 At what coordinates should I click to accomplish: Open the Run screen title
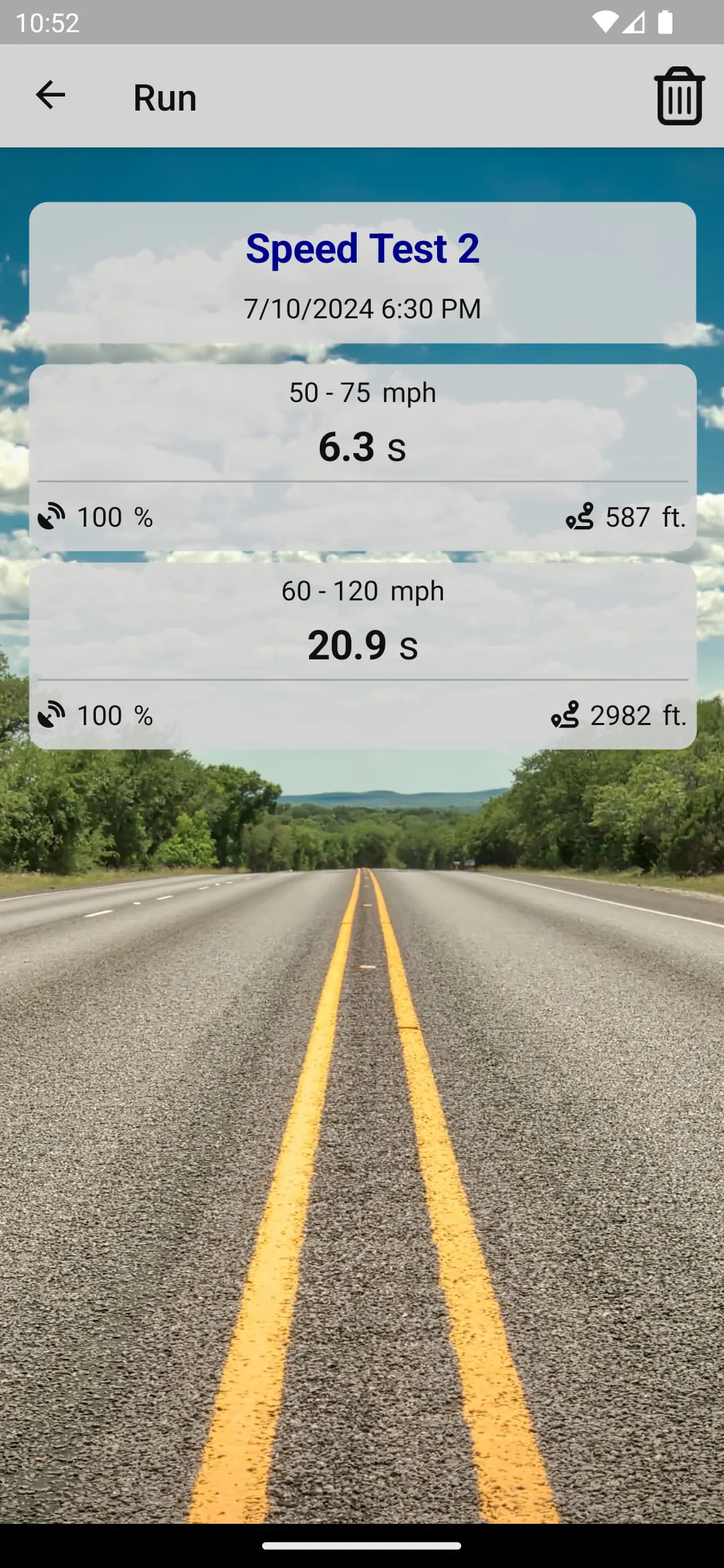(164, 96)
